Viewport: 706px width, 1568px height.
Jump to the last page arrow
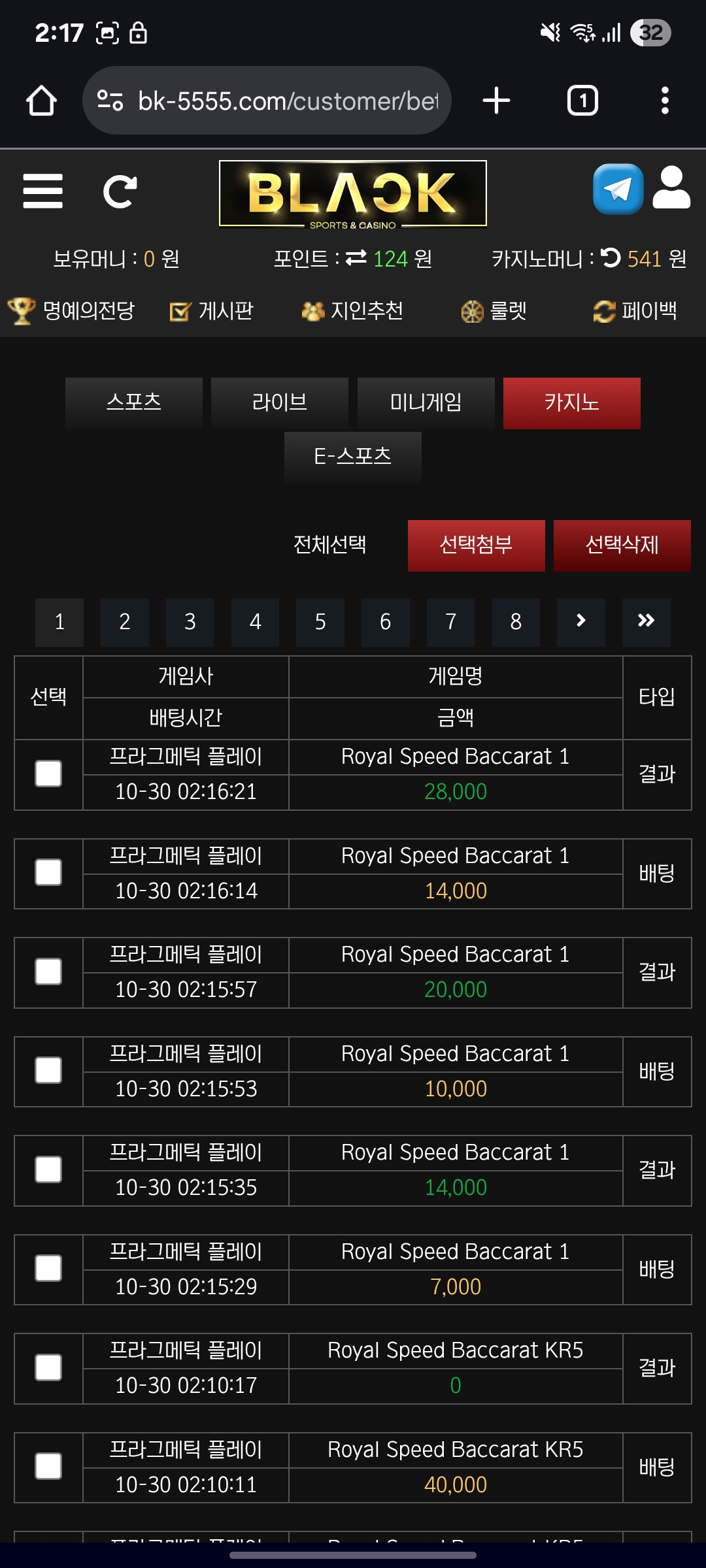646,622
